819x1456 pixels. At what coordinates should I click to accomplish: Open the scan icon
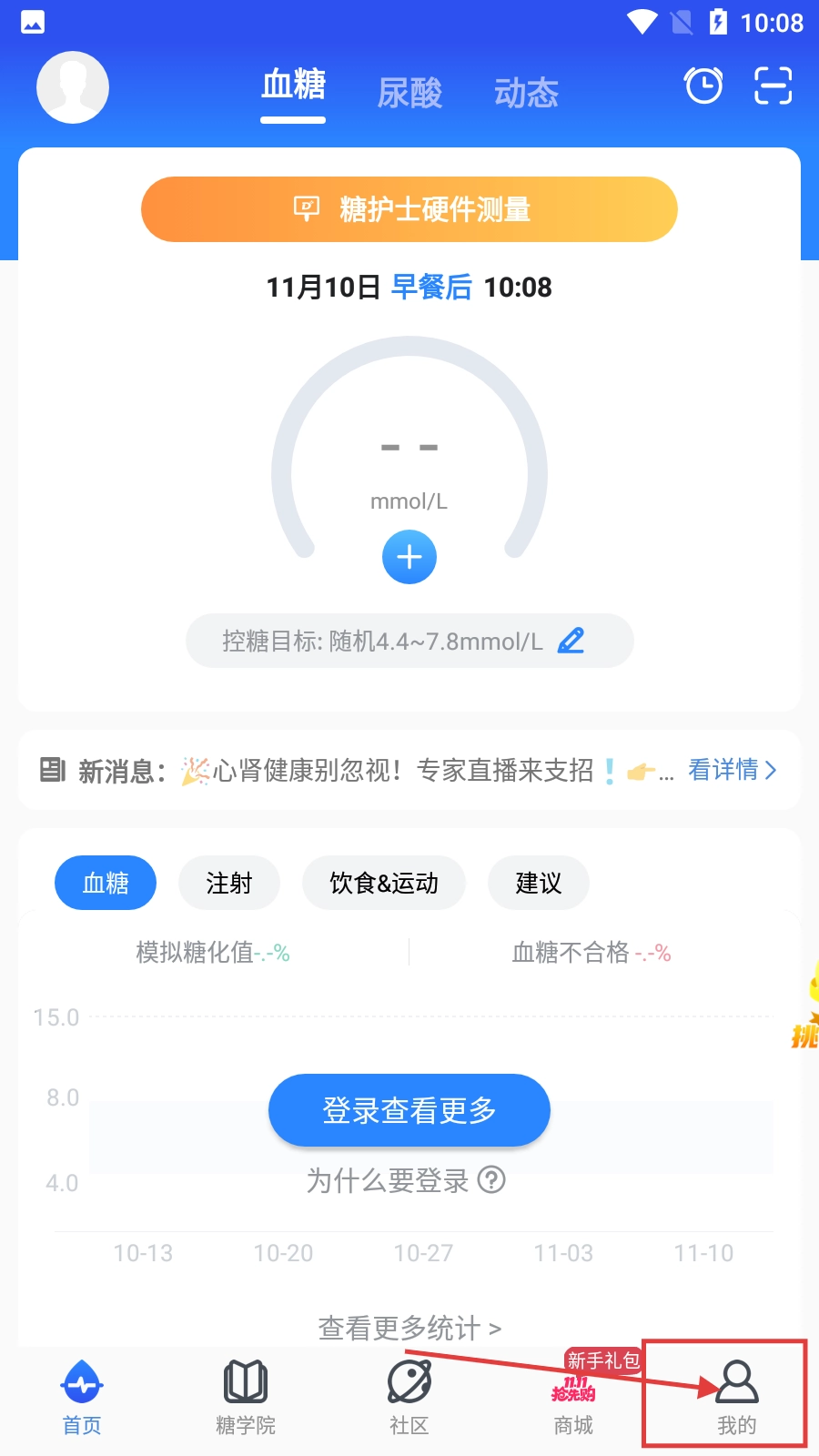pyautogui.click(x=773, y=86)
